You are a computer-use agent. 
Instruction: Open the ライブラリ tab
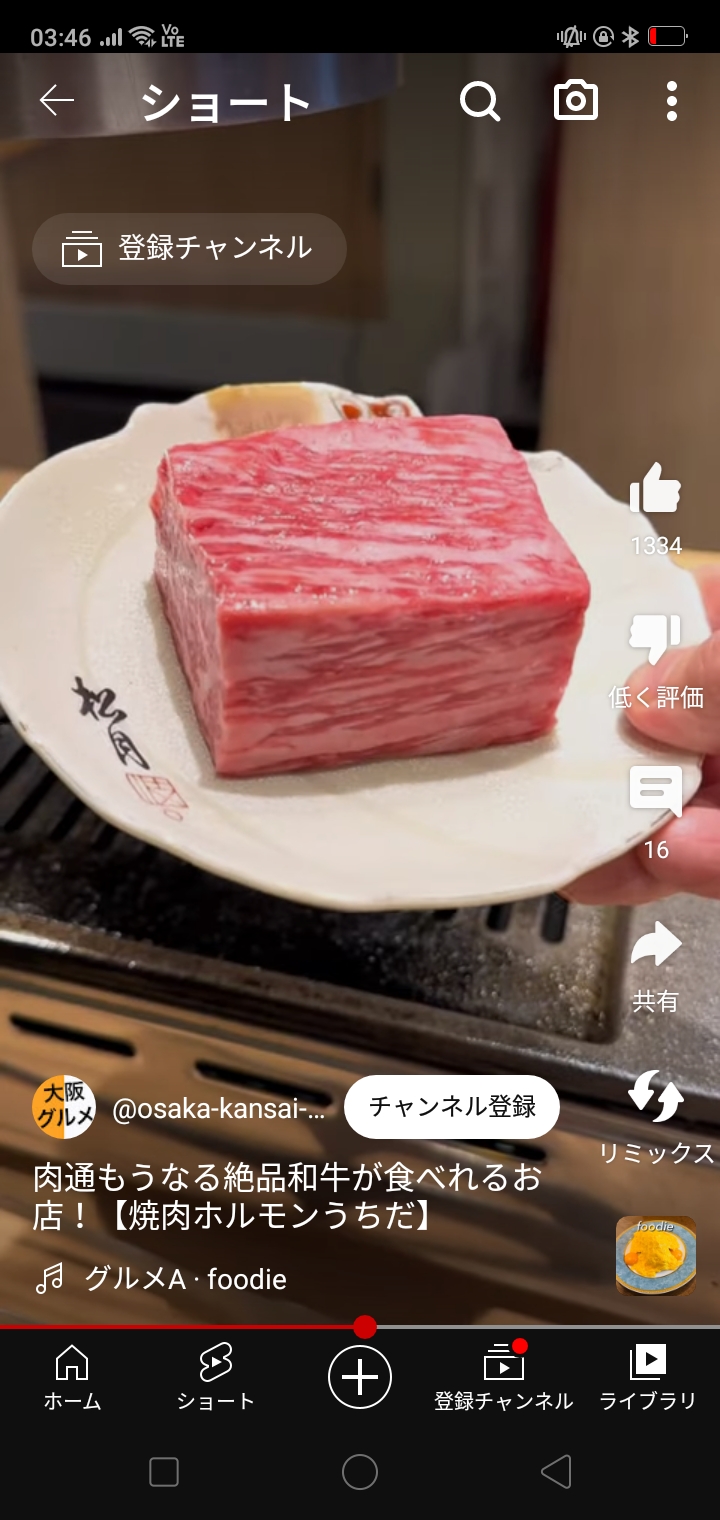point(647,1378)
